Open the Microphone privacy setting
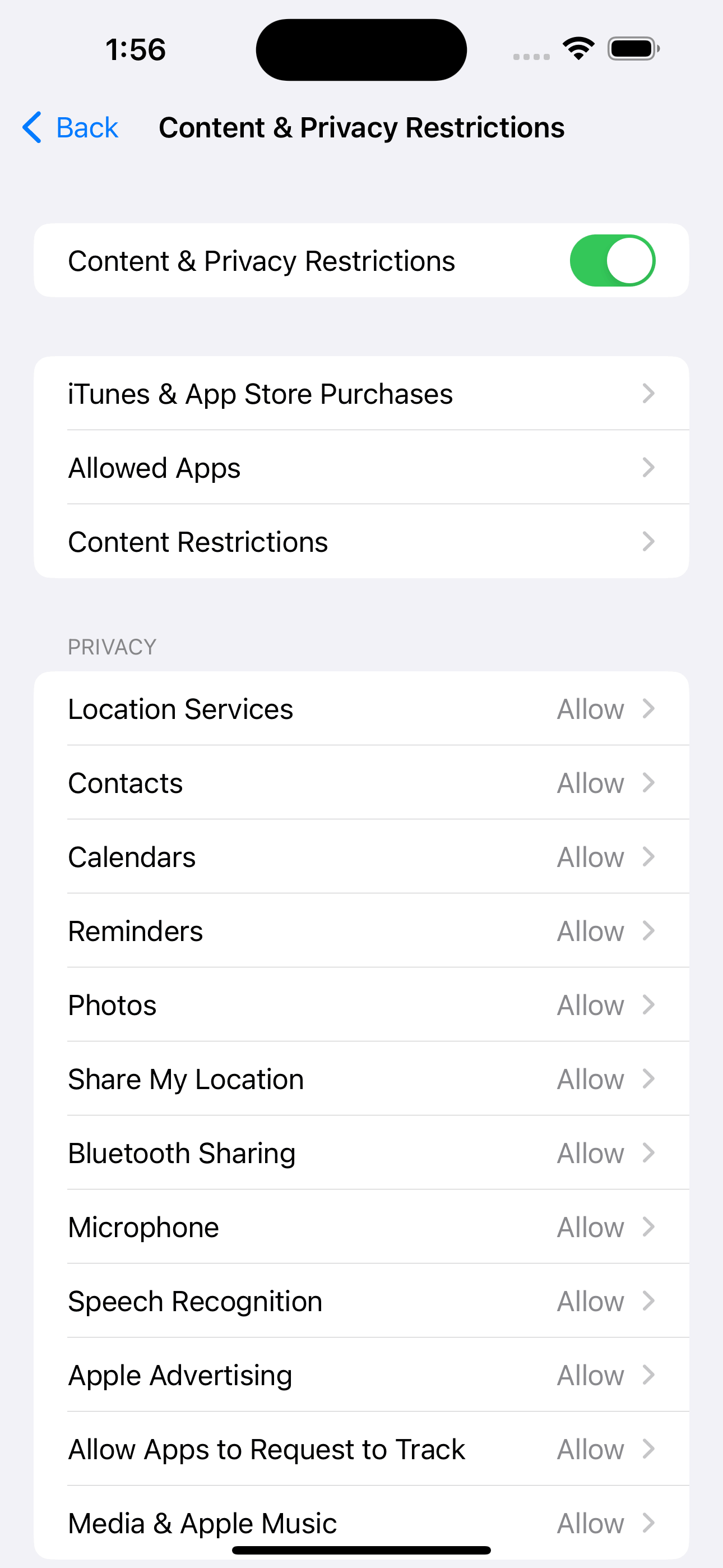The height and width of the screenshot is (1568, 723). click(x=361, y=1226)
